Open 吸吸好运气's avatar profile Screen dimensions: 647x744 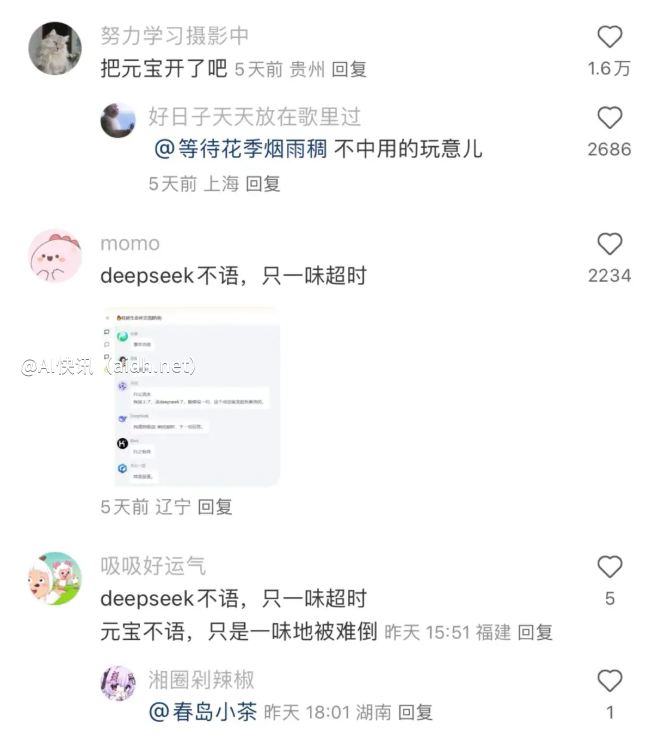pyautogui.click(x=55, y=579)
